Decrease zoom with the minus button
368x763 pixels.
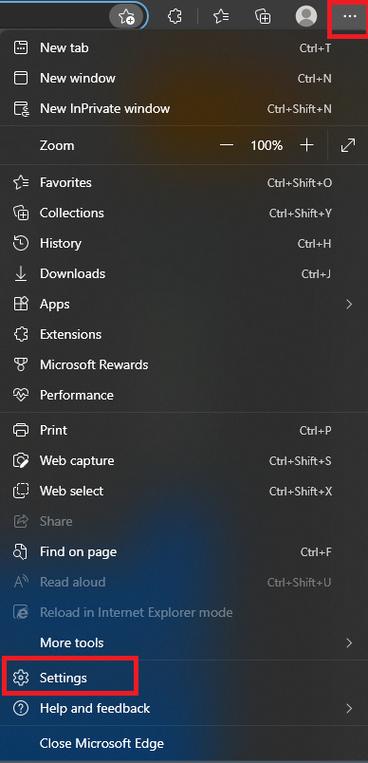(x=226, y=145)
